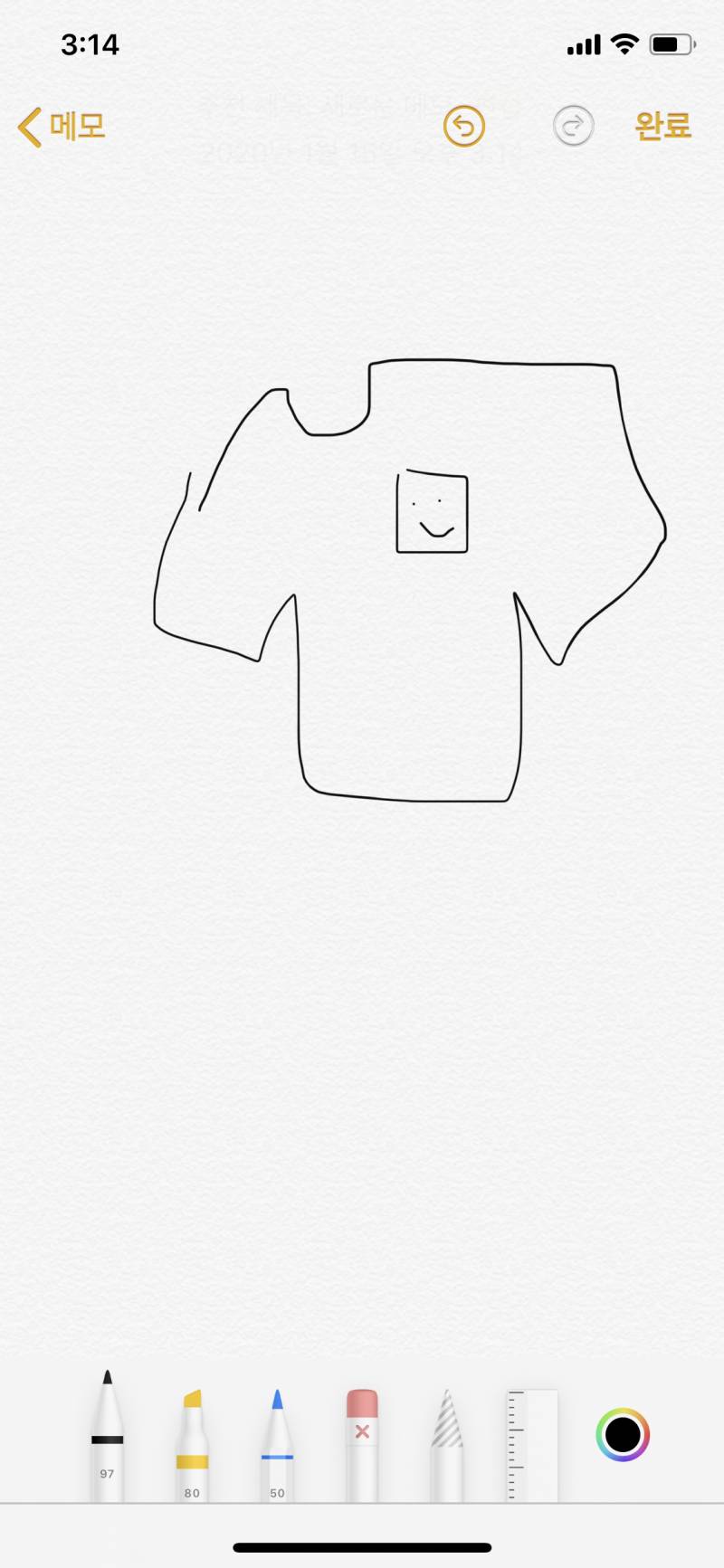724x1568 pixels.
Task: Tap the redo arrow icon
Action: pos(573,127)
